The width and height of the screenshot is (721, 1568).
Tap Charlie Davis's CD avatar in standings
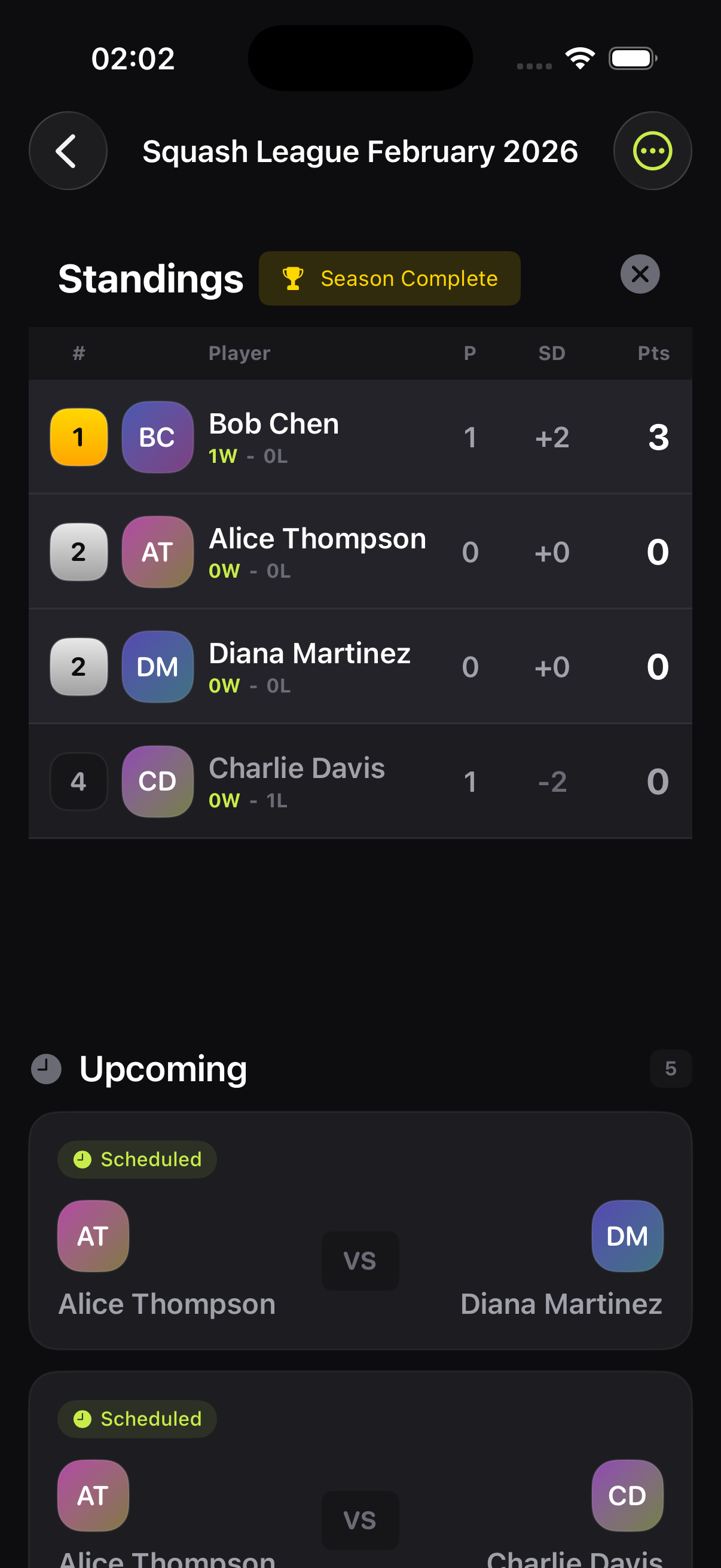157,781
